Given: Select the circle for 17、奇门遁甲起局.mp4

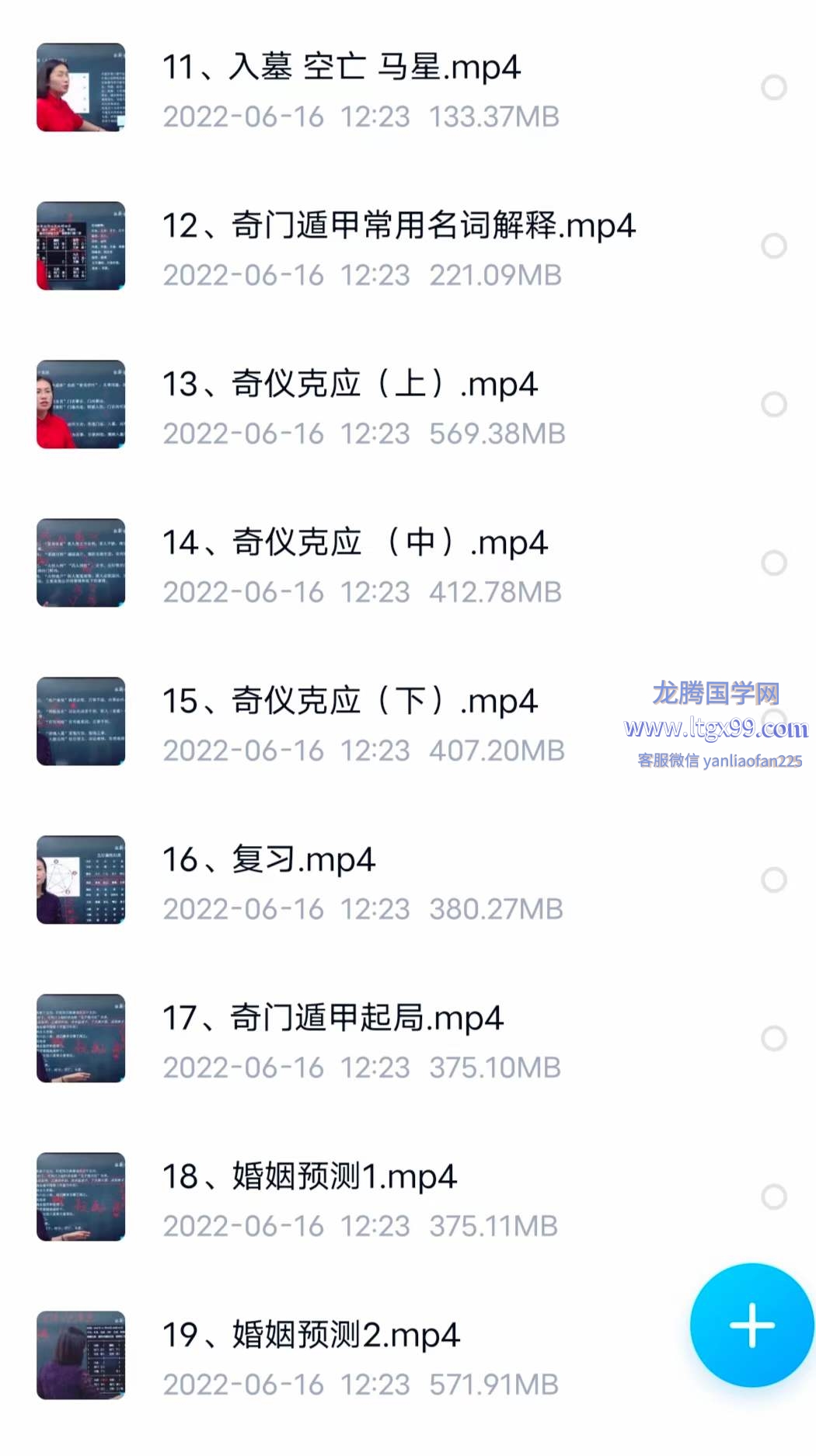Looking at the screenshot, I should coord(773,1038).
